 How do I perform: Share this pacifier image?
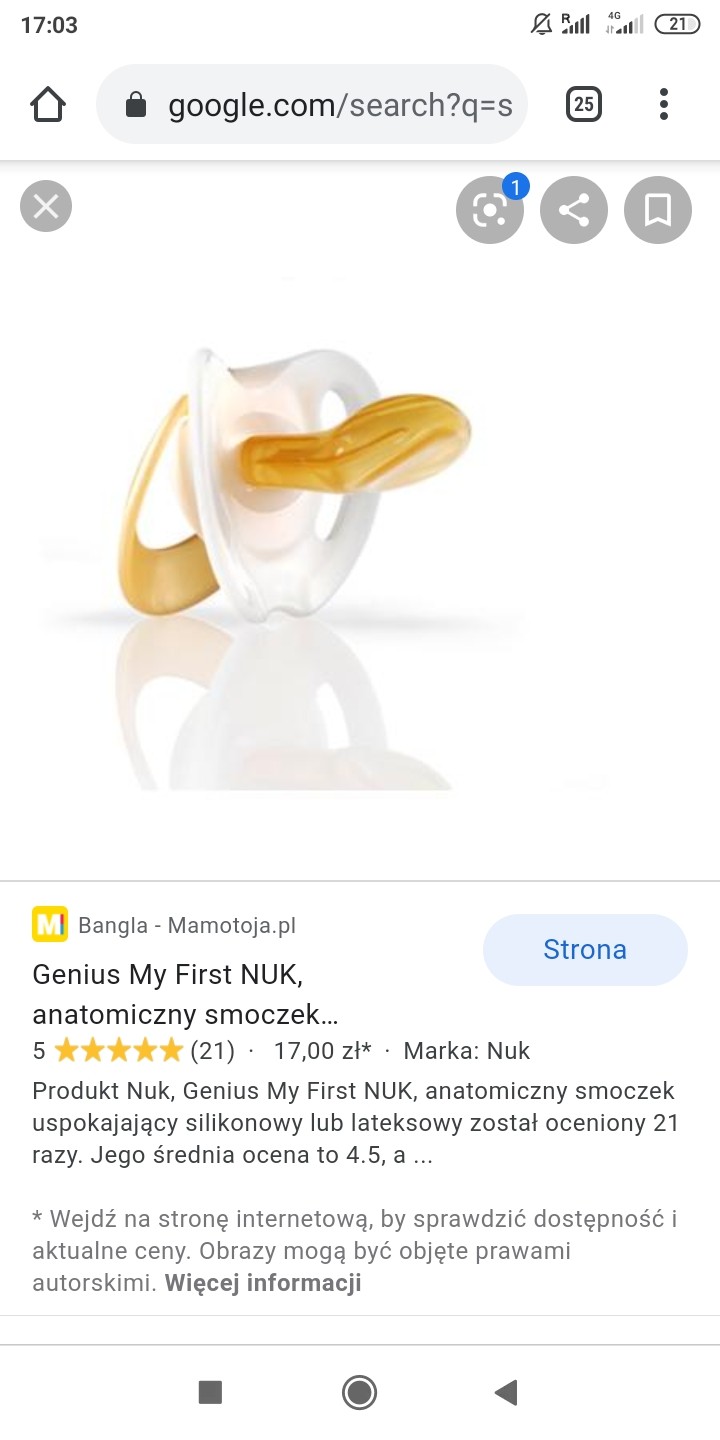(573, 210)
